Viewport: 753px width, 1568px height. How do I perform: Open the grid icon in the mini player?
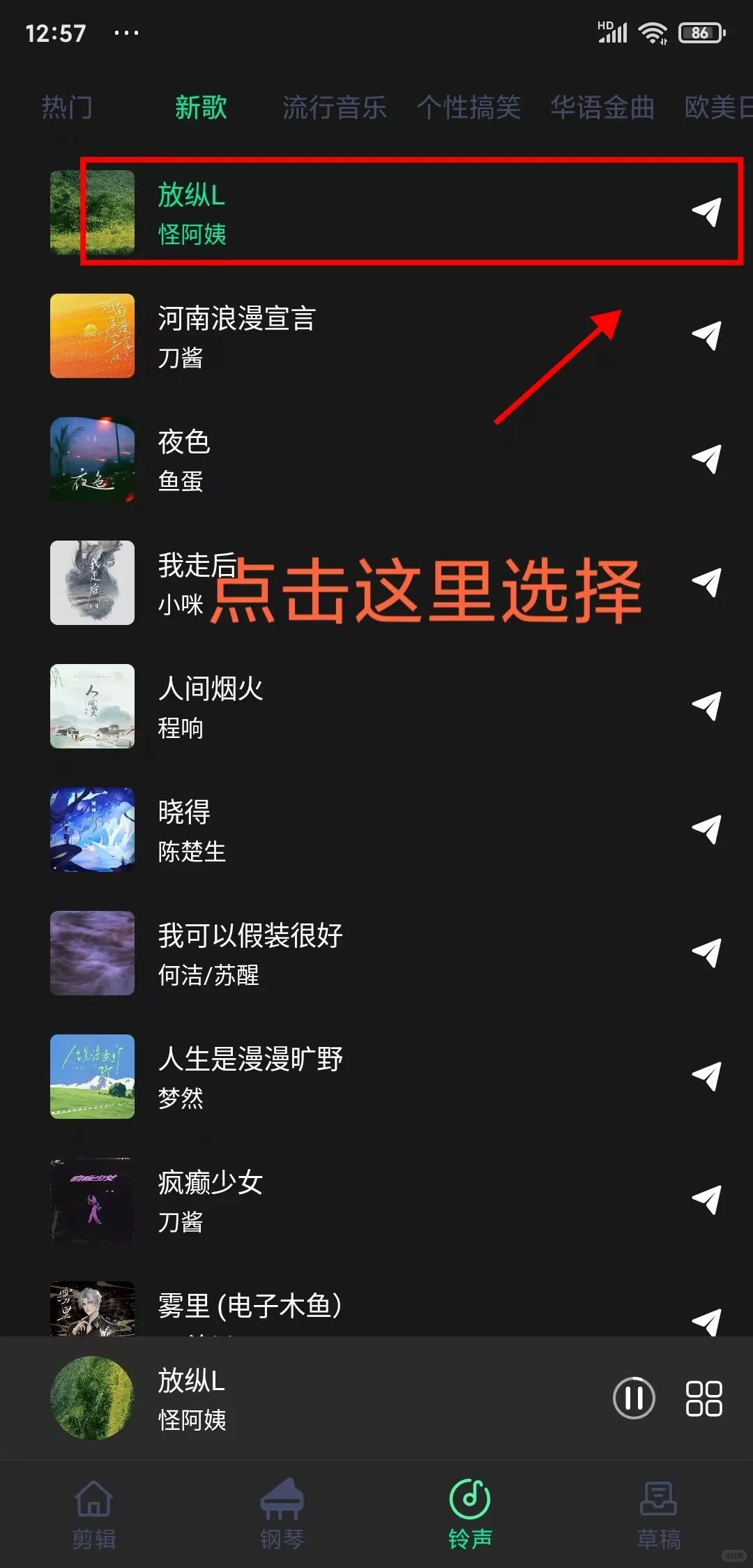click(705, 1398)
